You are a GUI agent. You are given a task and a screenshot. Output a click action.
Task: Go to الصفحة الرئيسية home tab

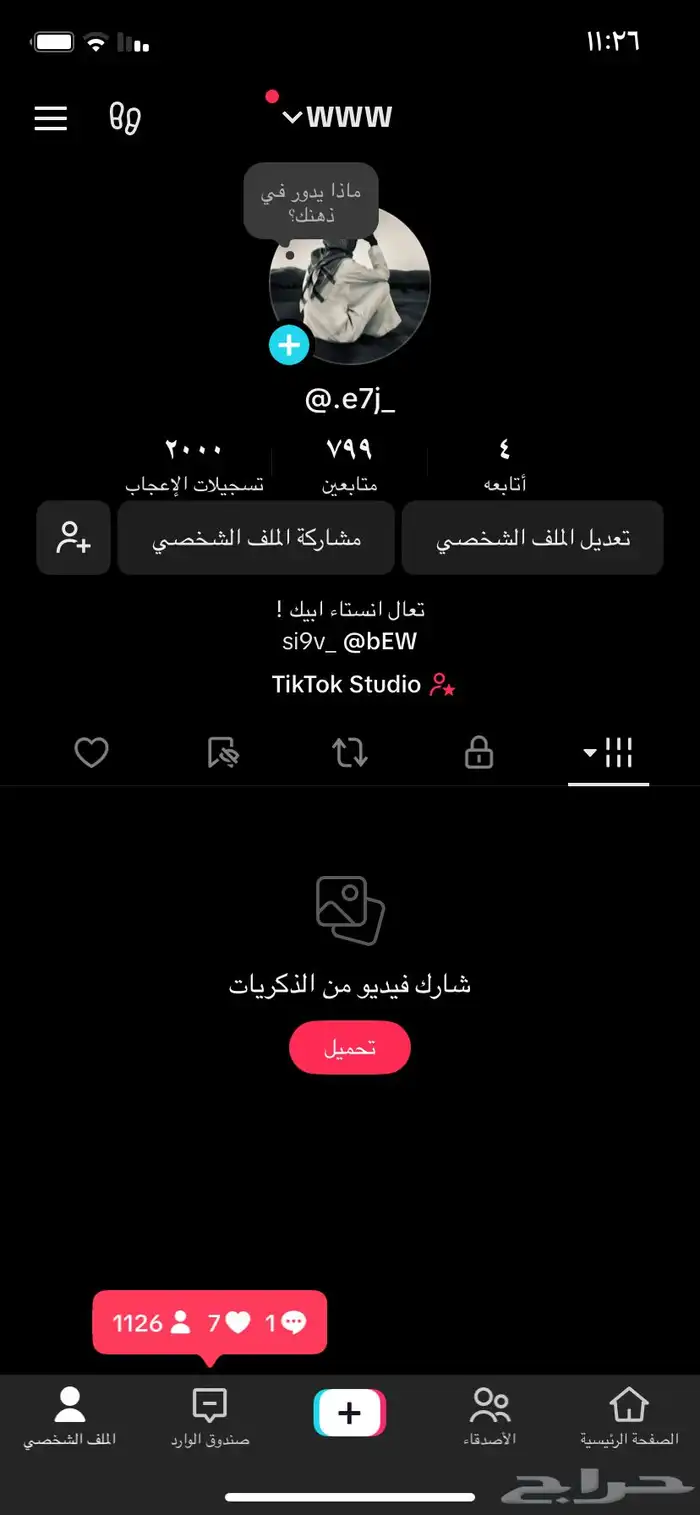click(x=629, y=1416)
